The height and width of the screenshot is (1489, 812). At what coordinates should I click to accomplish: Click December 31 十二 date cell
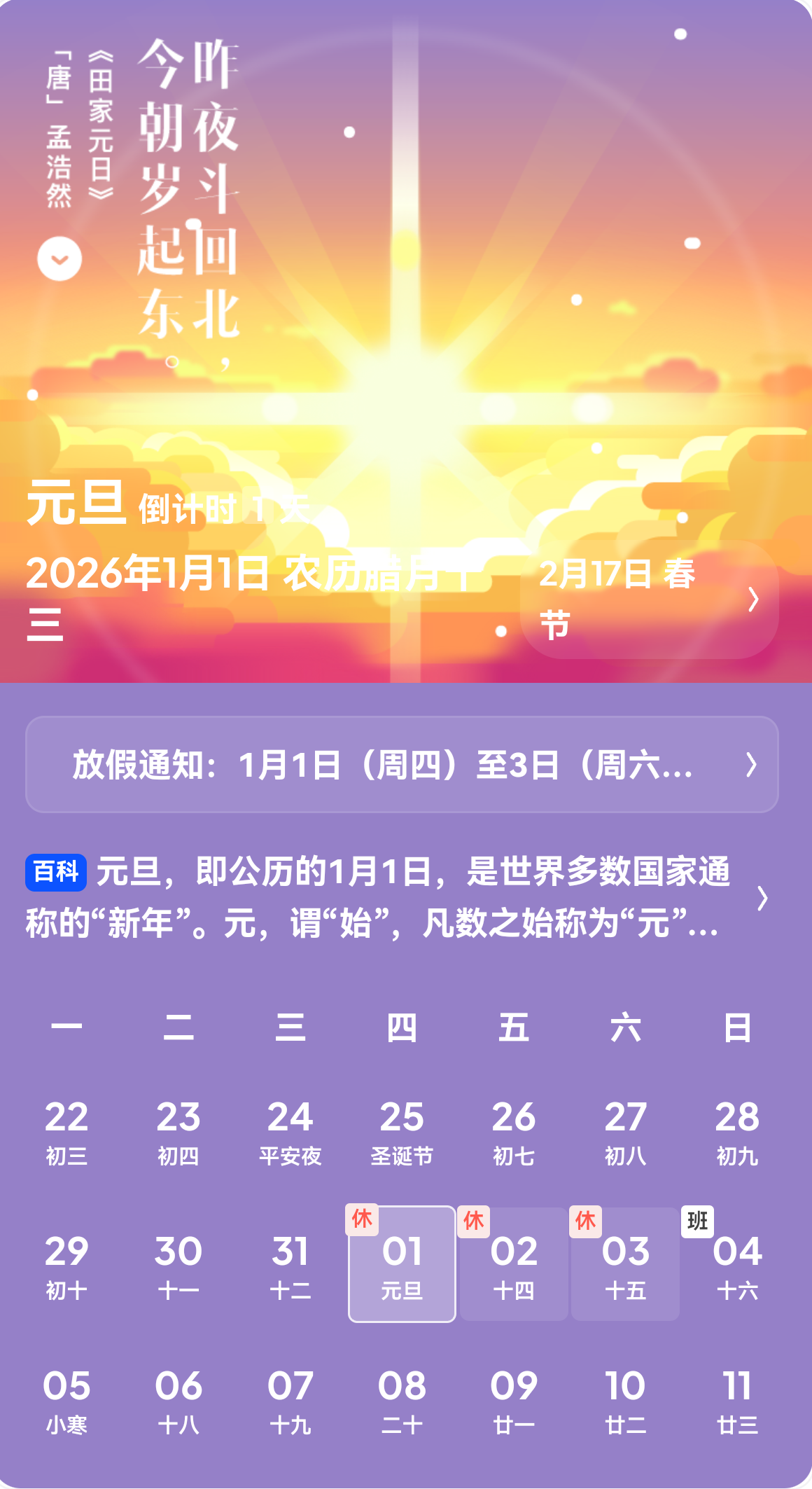pos(290,1266)
